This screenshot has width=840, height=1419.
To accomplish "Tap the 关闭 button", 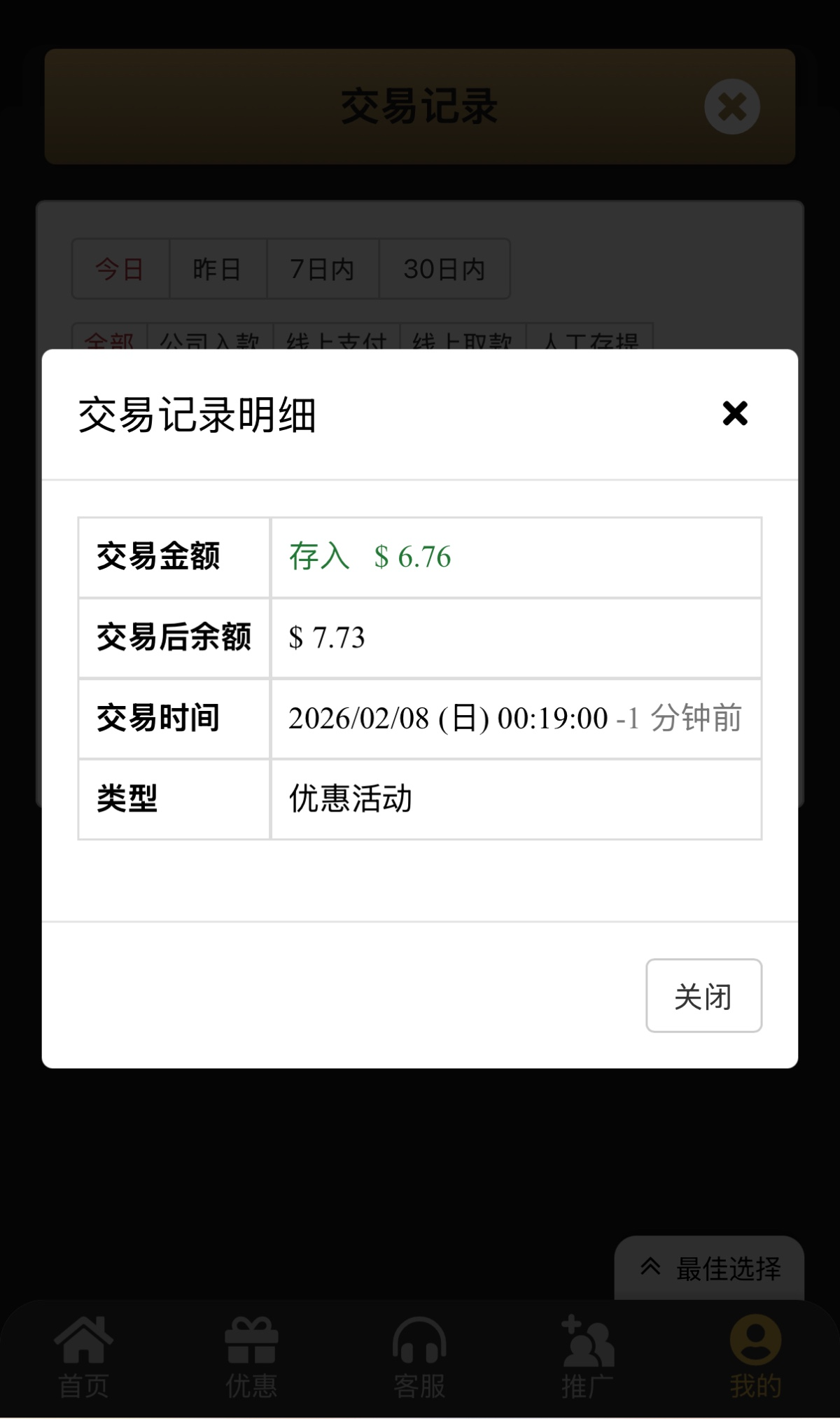I will tap(703, 995).
